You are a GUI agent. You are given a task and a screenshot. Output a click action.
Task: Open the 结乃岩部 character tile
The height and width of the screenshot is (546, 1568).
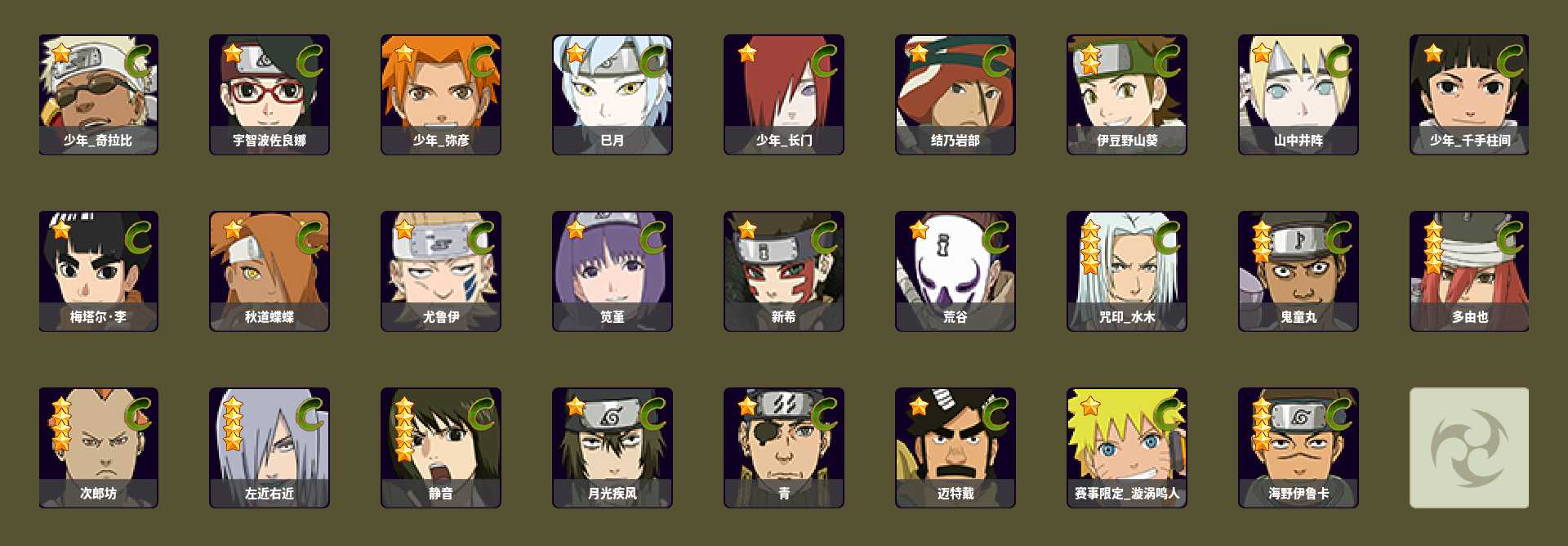(x=955, y=94)
